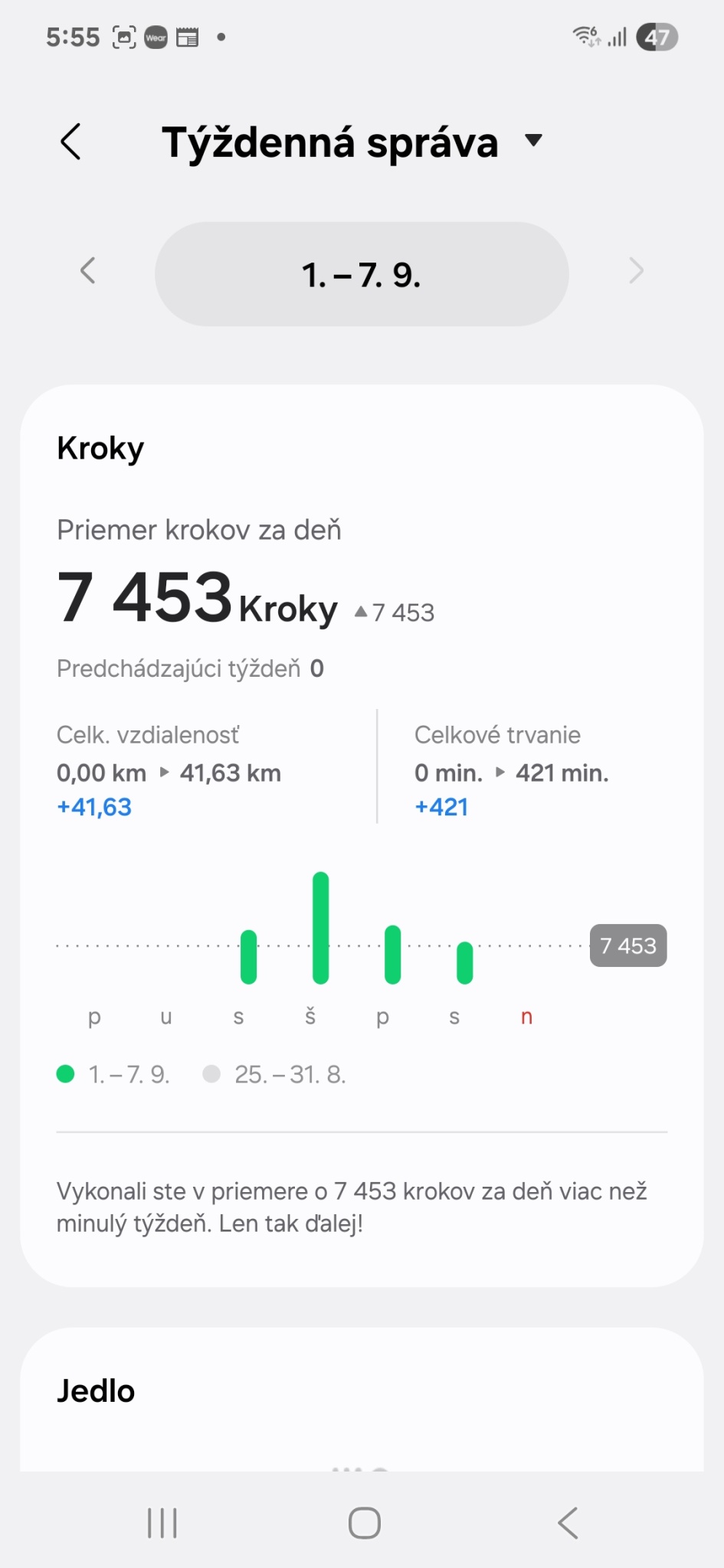Open the Kroky steps card
Viewport: 724px width, 1568px height.
coord(100,449)
